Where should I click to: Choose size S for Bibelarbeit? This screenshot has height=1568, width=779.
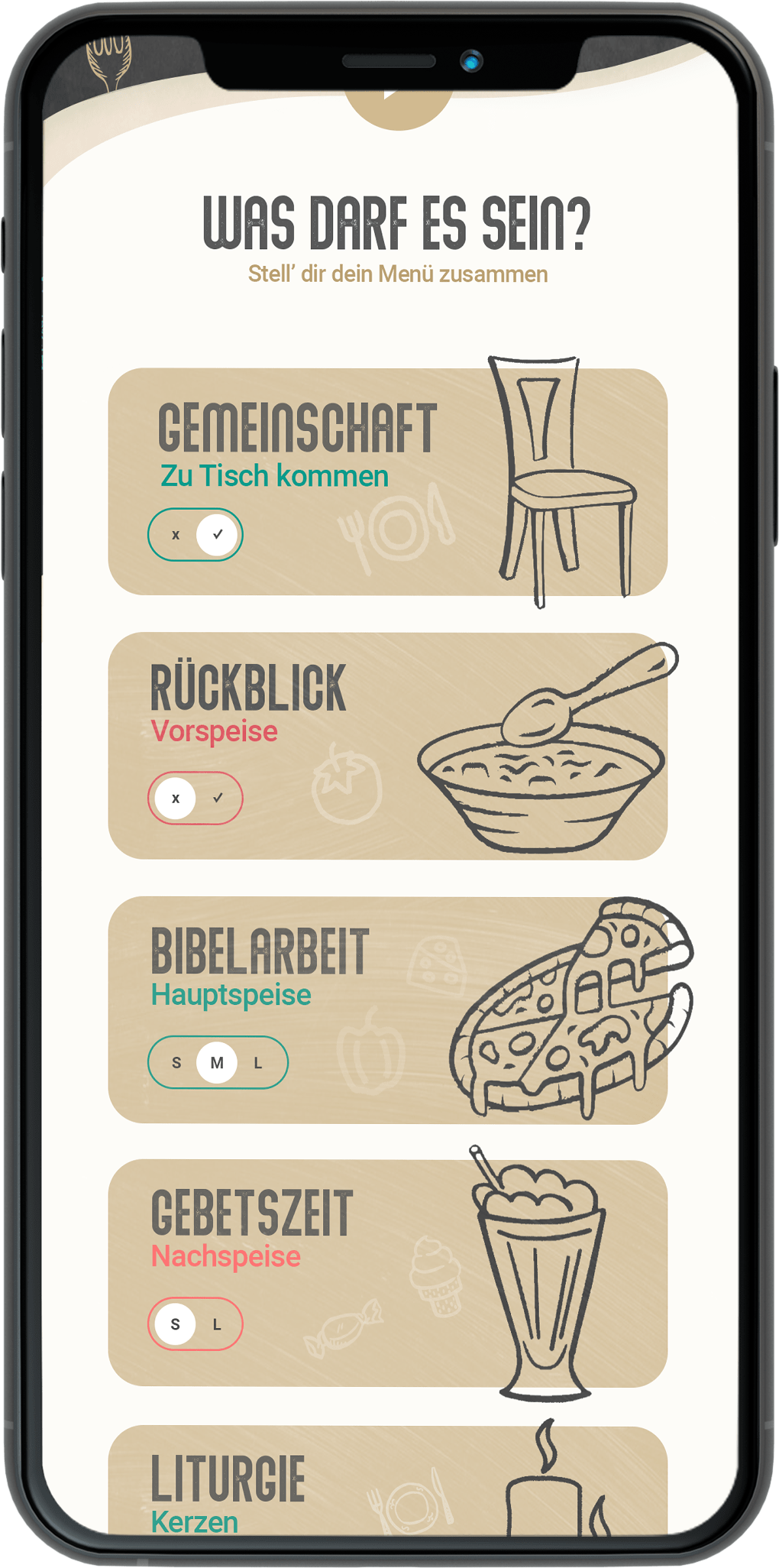pos(176,1063)
